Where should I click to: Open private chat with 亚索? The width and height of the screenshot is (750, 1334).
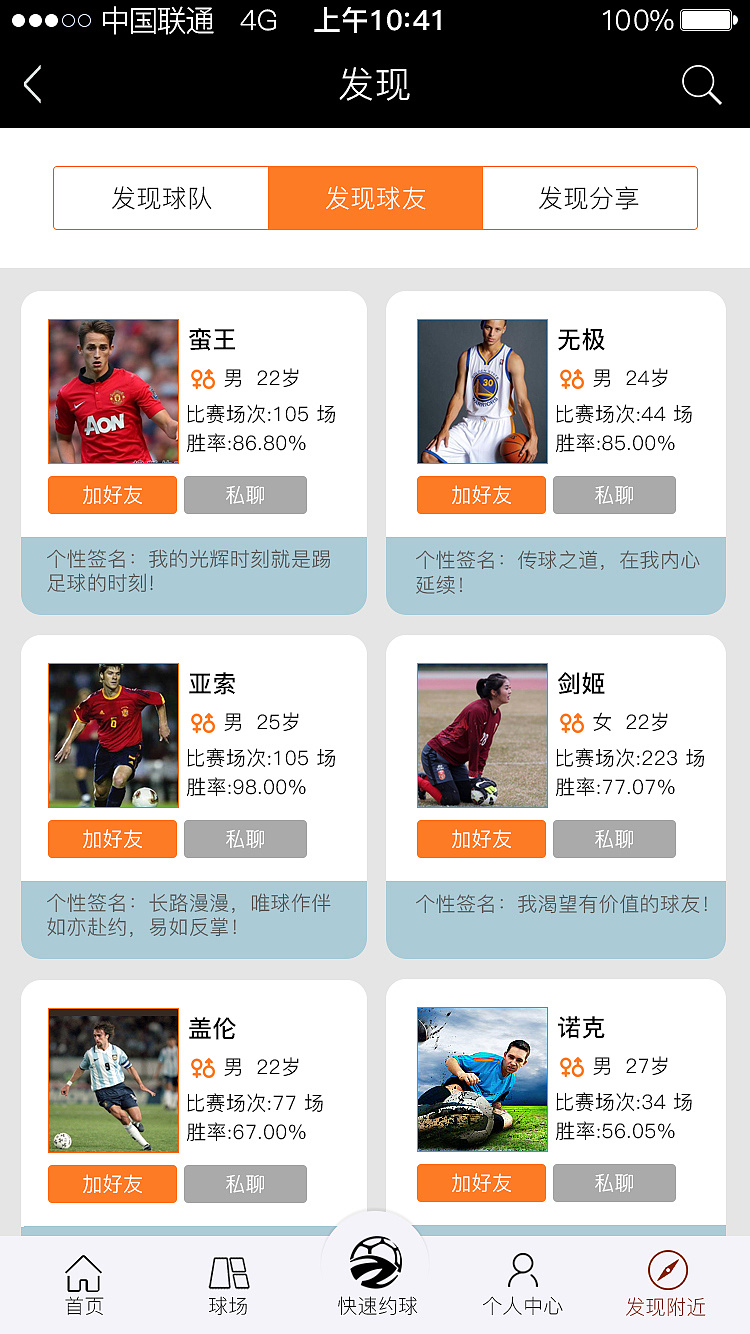245,839
